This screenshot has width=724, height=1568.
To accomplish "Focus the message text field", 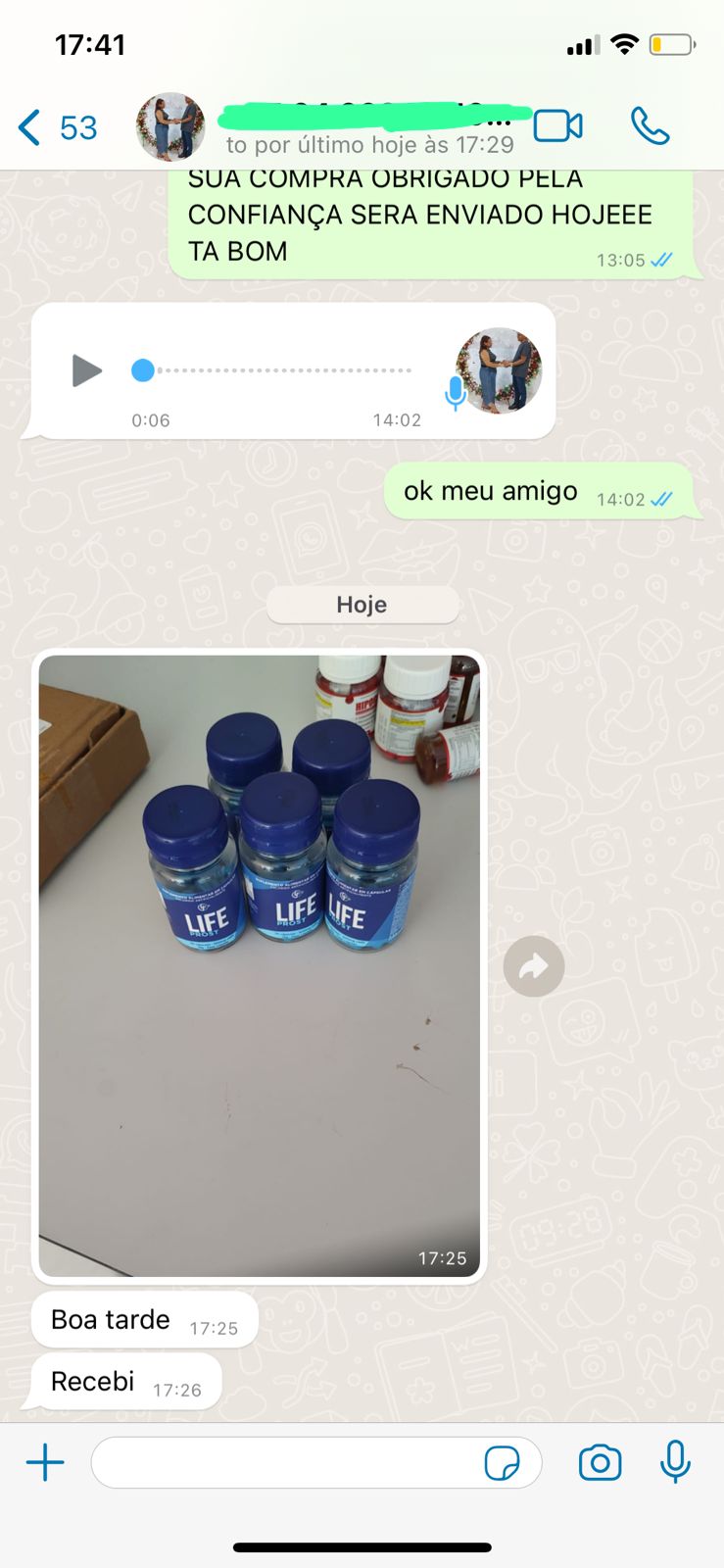I will pyautogui.click(x=284, y=1463).
